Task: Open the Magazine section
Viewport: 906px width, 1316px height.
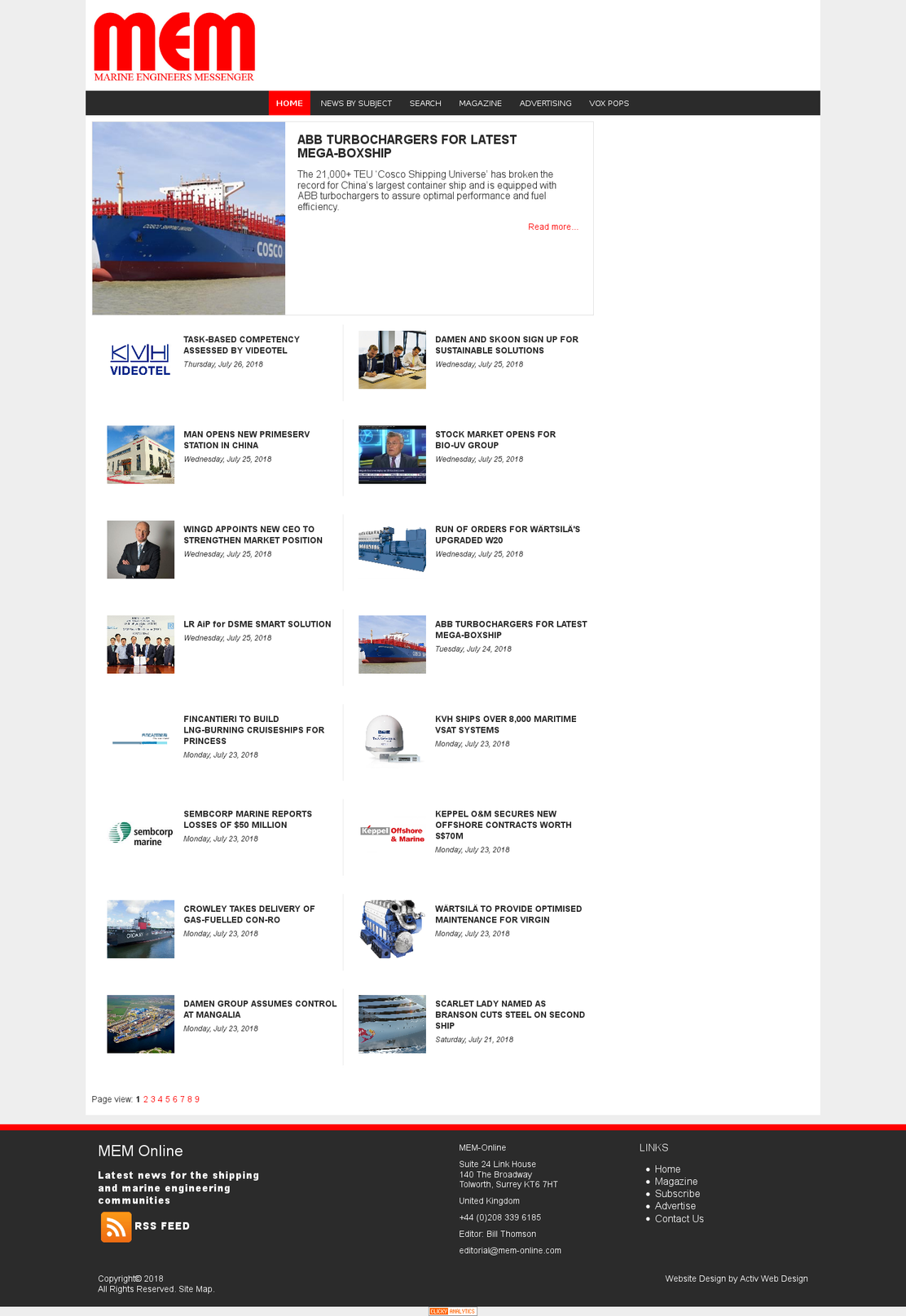Action: click(x=480, y=103)
